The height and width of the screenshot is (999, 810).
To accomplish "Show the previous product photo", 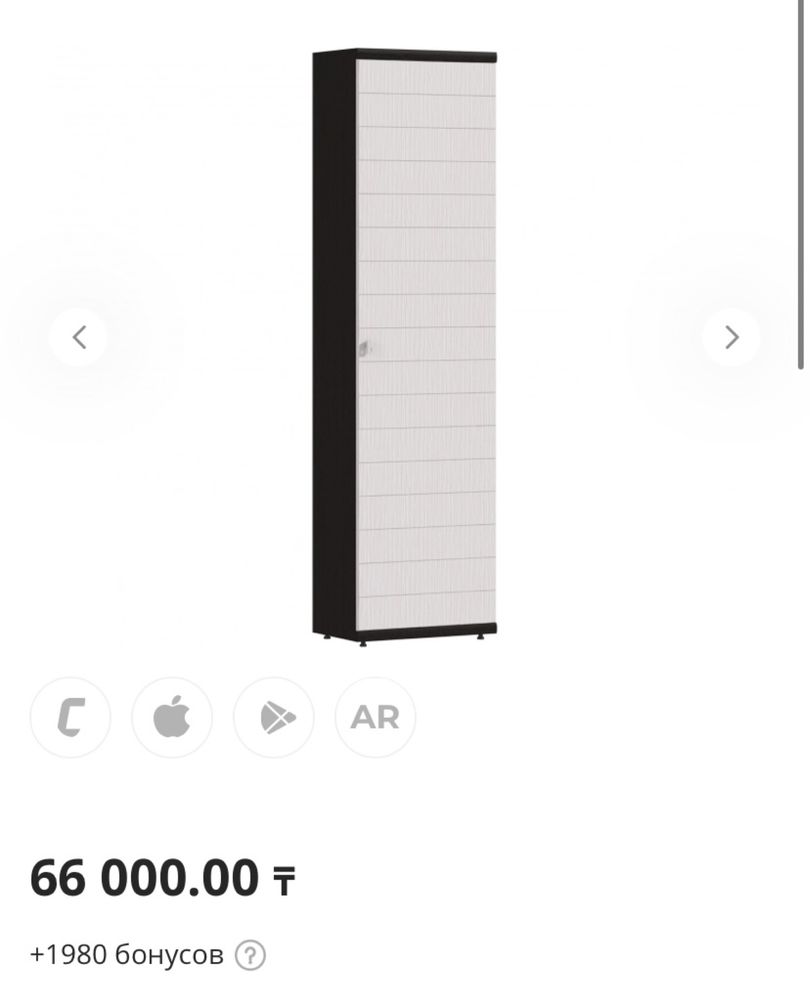I will (79, 337).
